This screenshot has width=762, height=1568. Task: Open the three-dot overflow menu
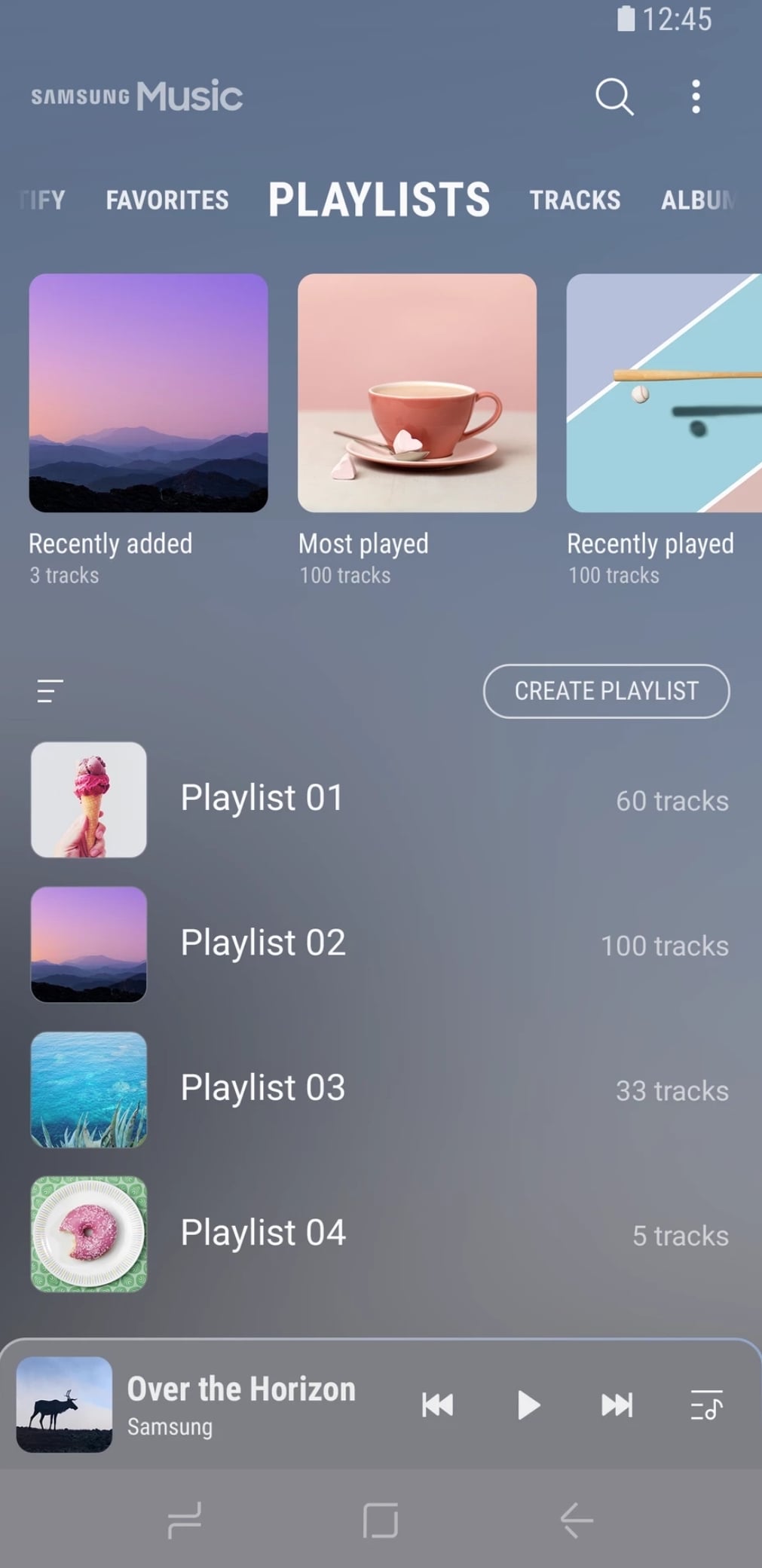(696, 96)
